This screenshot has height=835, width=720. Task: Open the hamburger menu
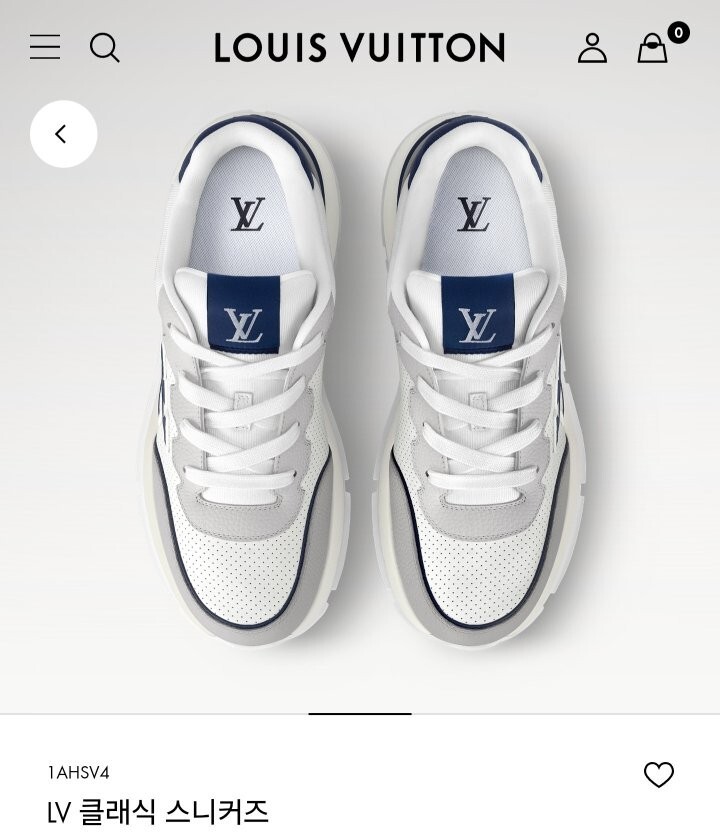pyautogui.click(x=45, y=47)
